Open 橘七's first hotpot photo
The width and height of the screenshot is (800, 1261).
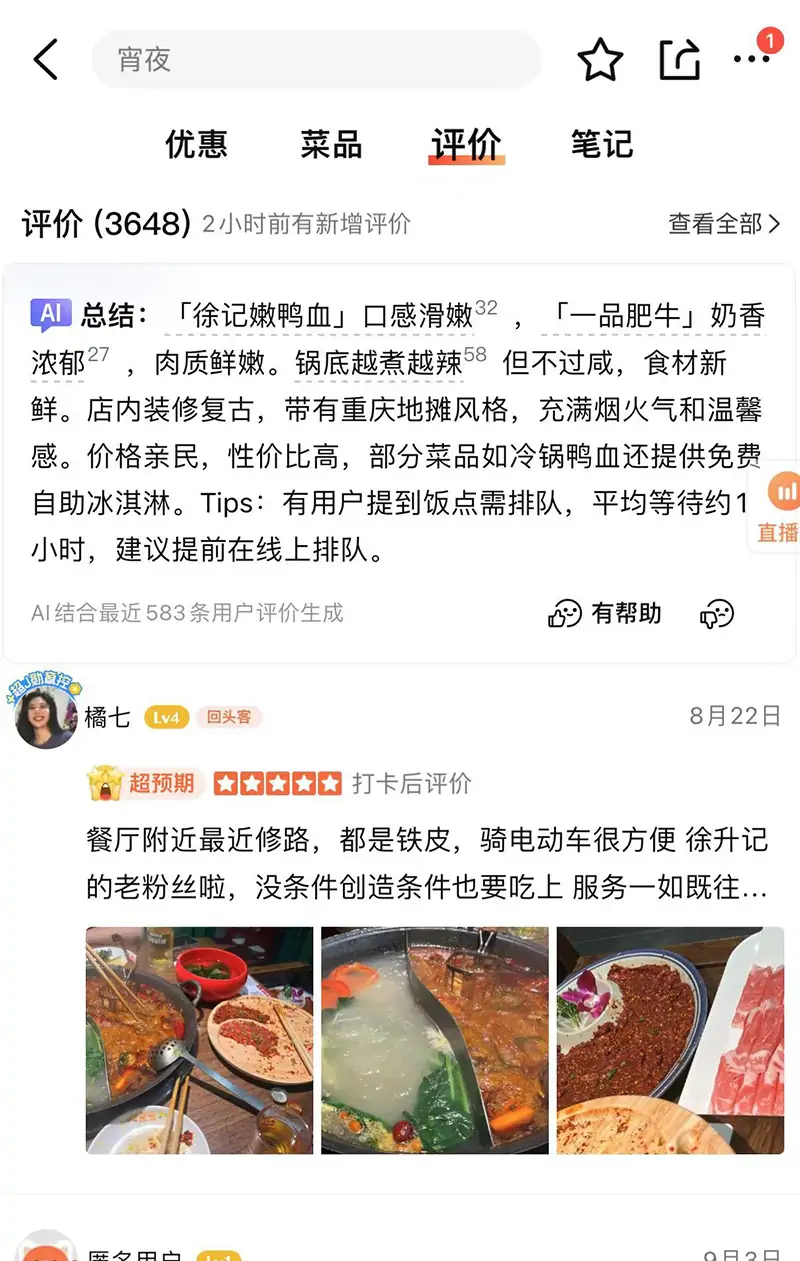click(x=200, y=1040)
